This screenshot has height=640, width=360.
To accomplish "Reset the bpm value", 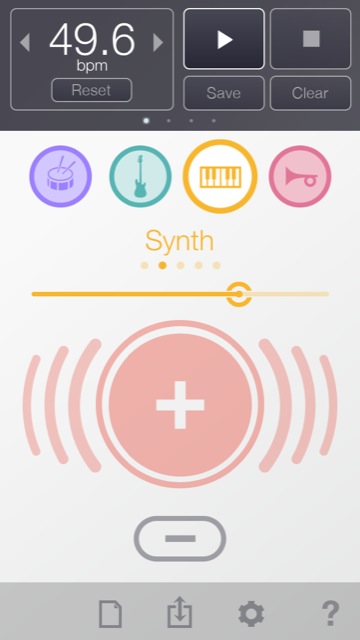I will pyautogui.click(x=91, y=90).
